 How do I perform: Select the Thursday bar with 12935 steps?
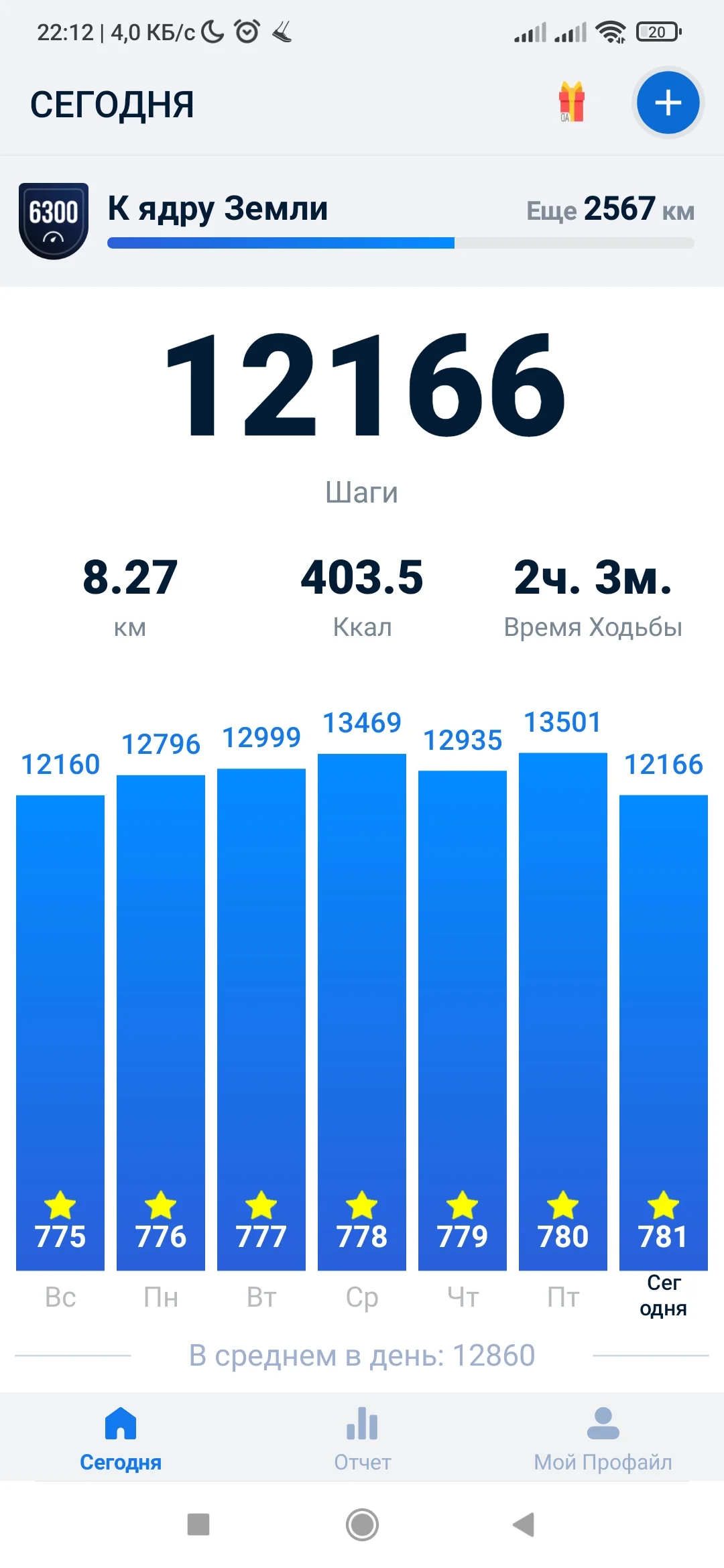pos(463,1020)
